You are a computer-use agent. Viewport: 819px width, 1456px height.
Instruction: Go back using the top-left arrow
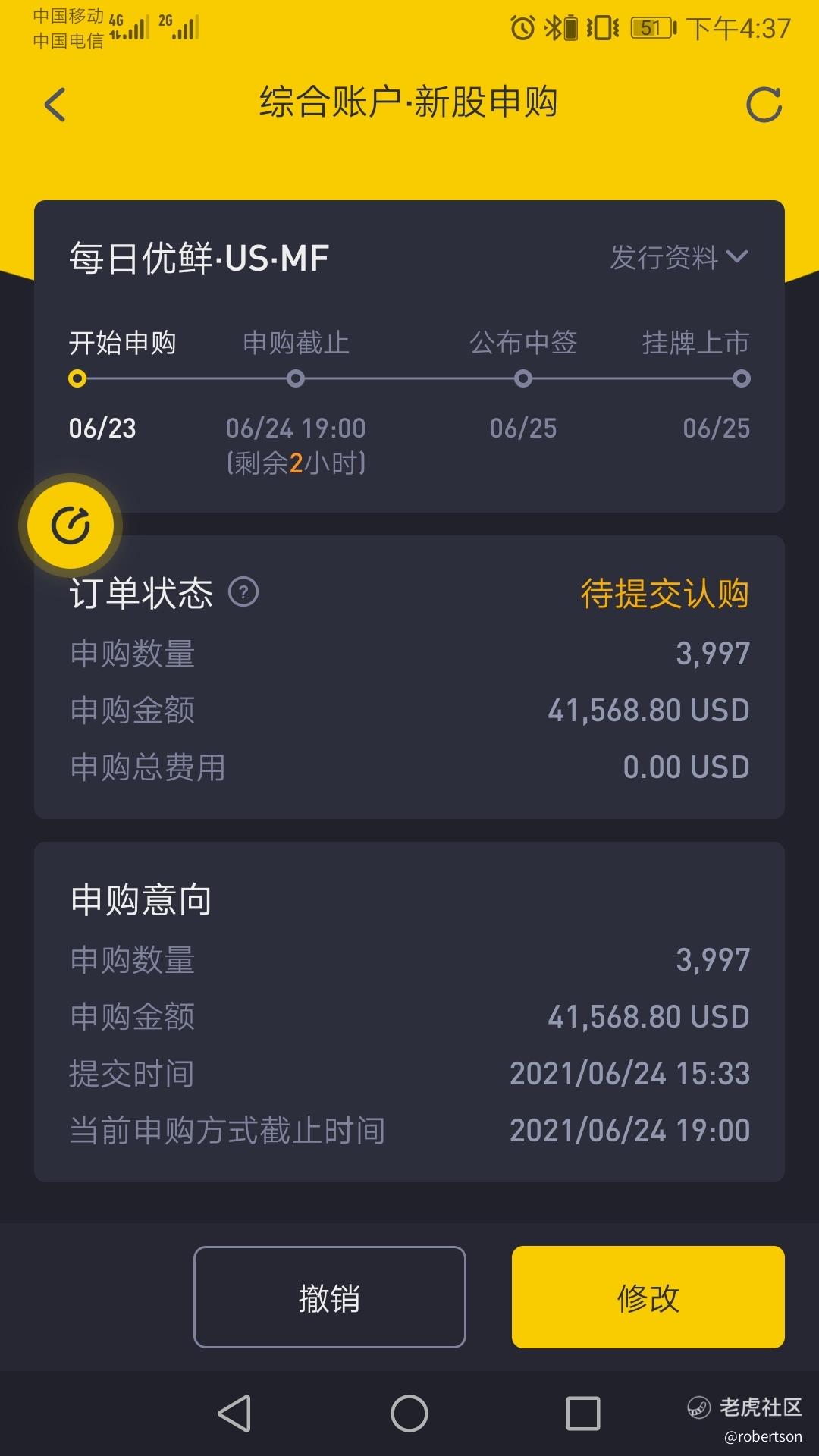55,105
